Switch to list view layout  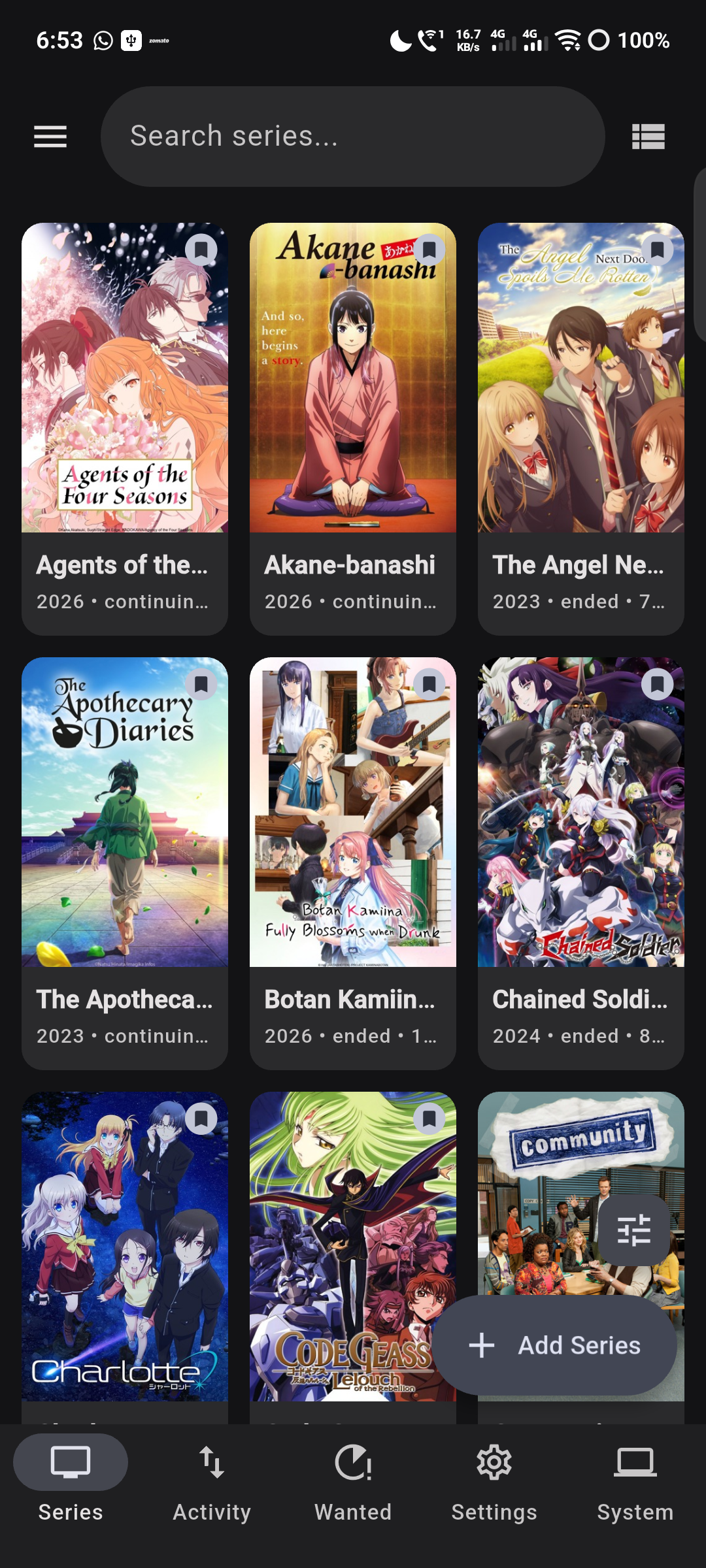click(648, 137)
